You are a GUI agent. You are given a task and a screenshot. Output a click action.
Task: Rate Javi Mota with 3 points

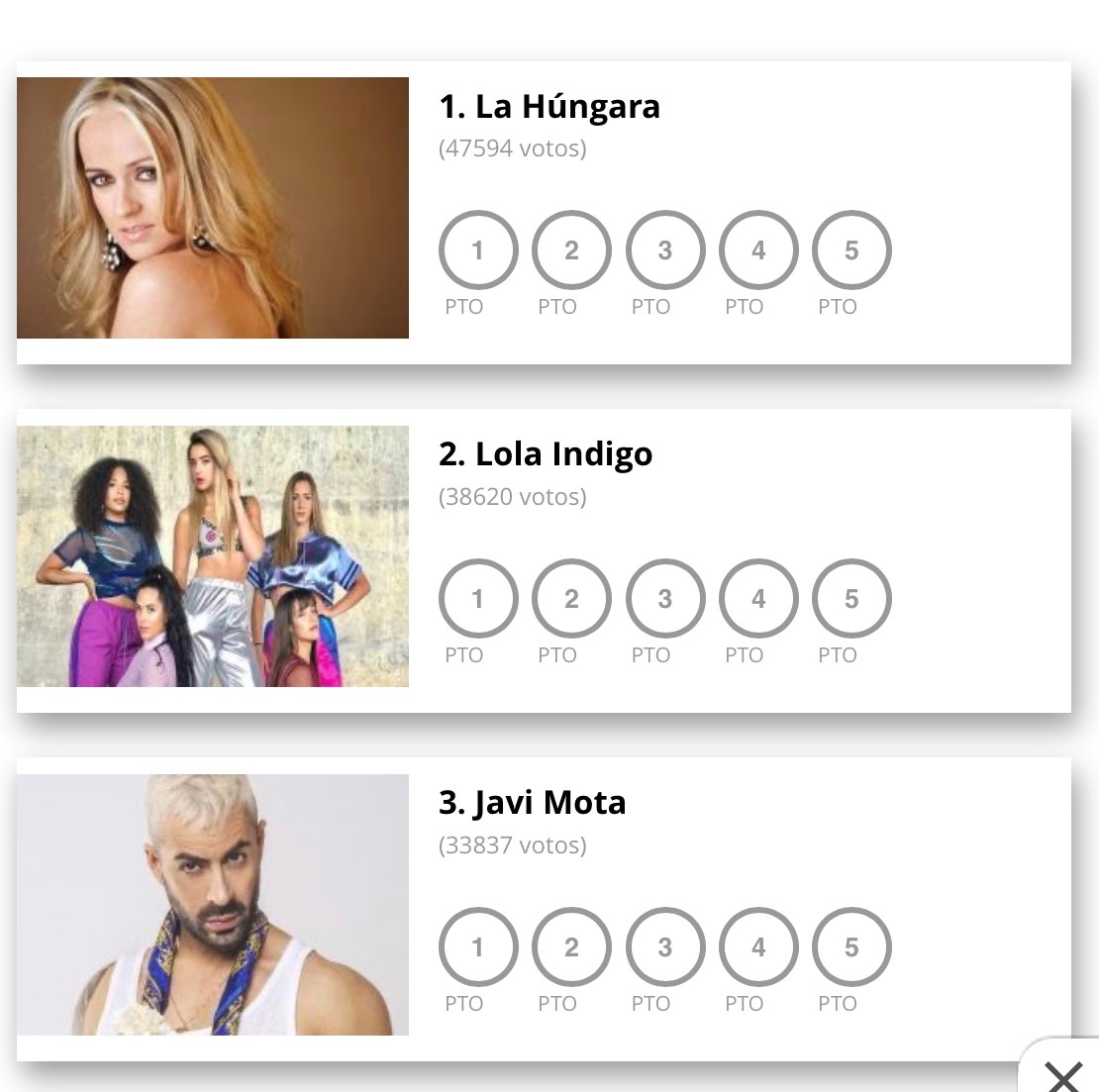(664, 947)
